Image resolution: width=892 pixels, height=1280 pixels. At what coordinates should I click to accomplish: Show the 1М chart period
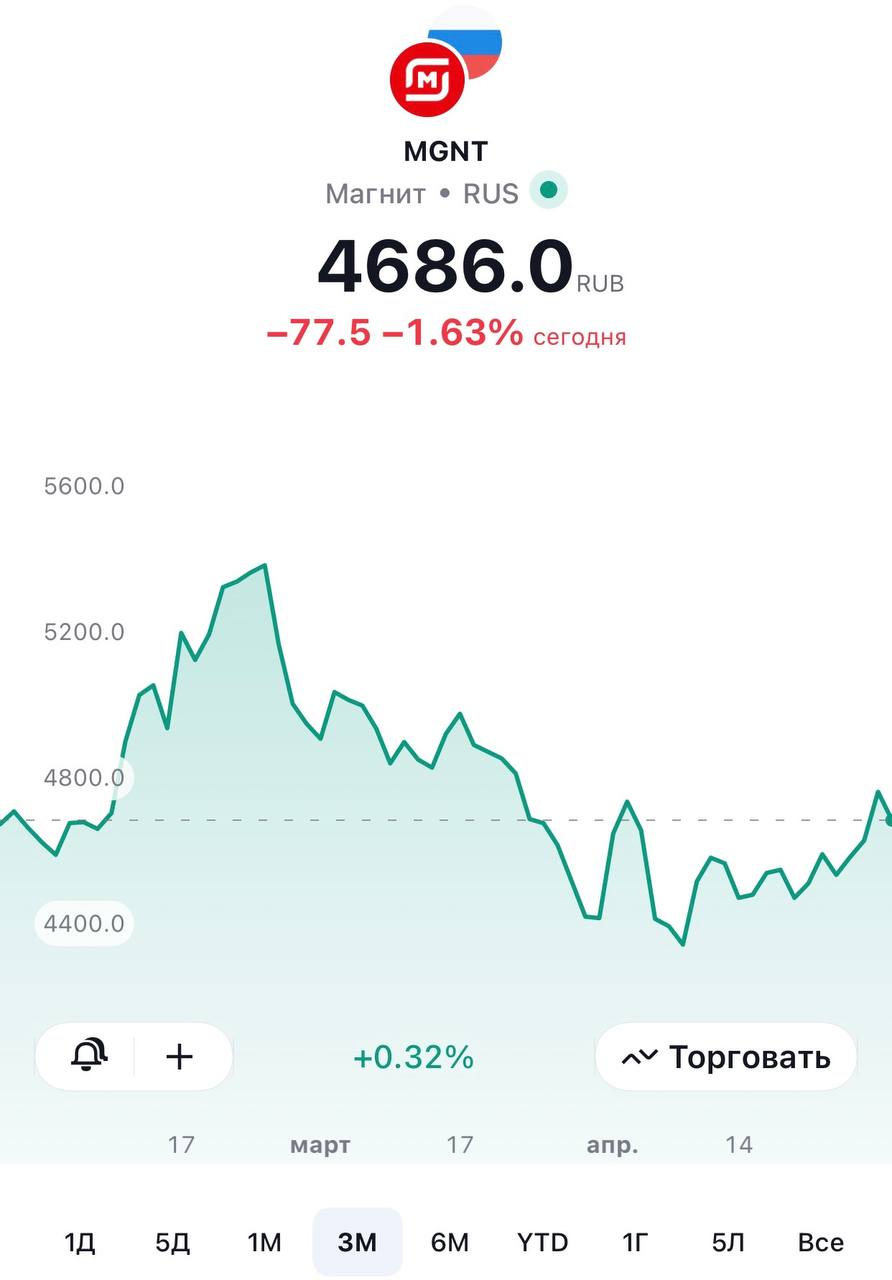pos(265,1243)
